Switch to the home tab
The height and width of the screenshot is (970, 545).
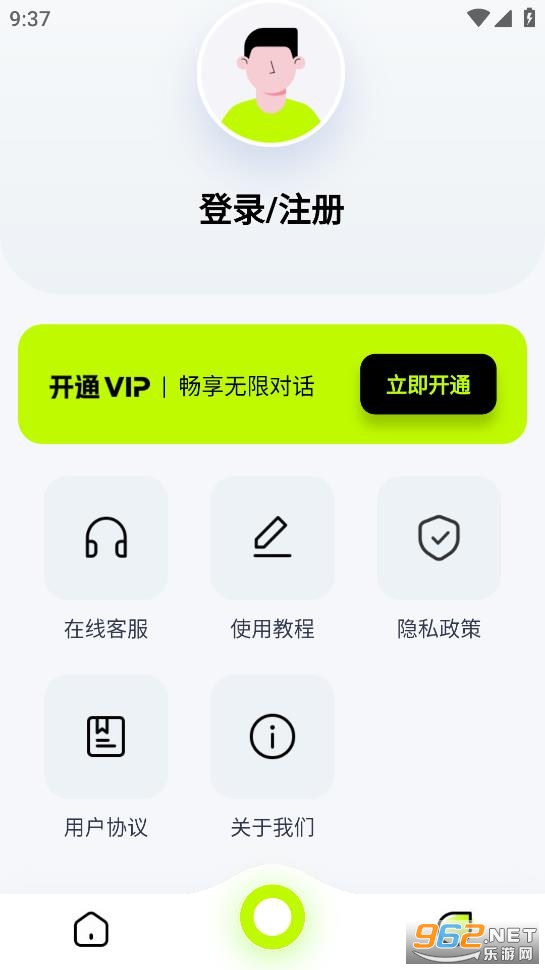(91, 929)
